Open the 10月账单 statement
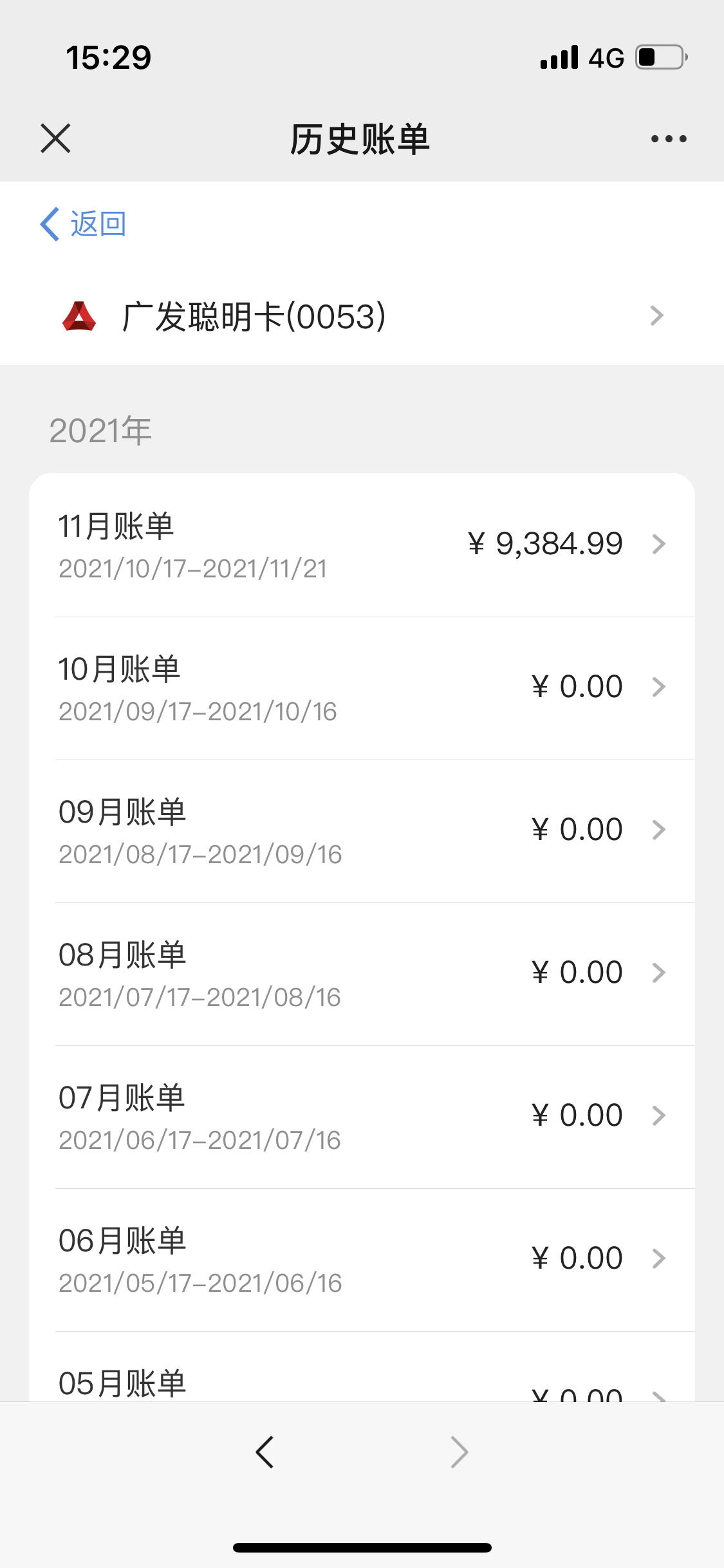The height and width of the screenshot is (1568, 724). coord(362,688)
